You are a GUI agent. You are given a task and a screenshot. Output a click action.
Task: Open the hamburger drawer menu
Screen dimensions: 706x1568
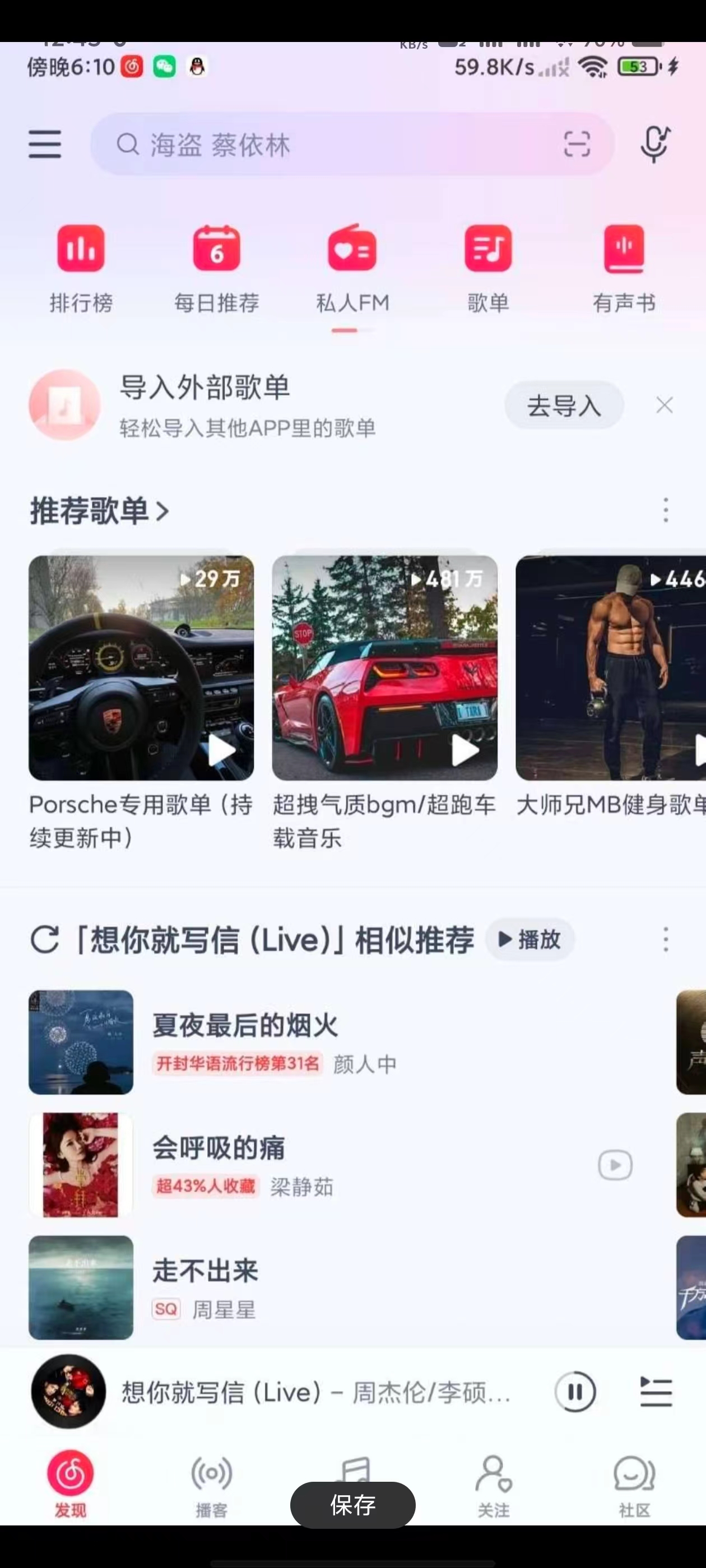click(x=44, y=144)
